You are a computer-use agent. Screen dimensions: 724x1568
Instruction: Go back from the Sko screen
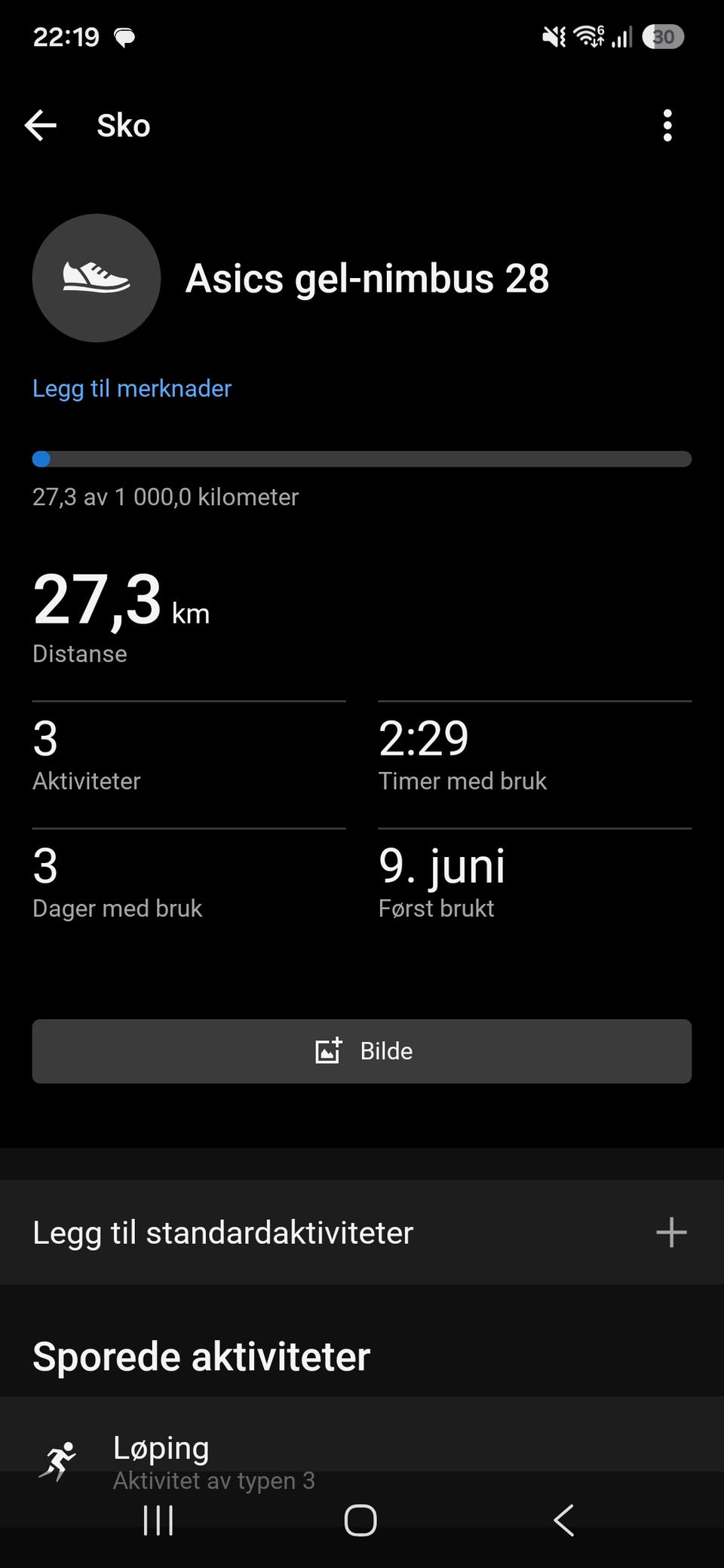click(x=41, y=125)
